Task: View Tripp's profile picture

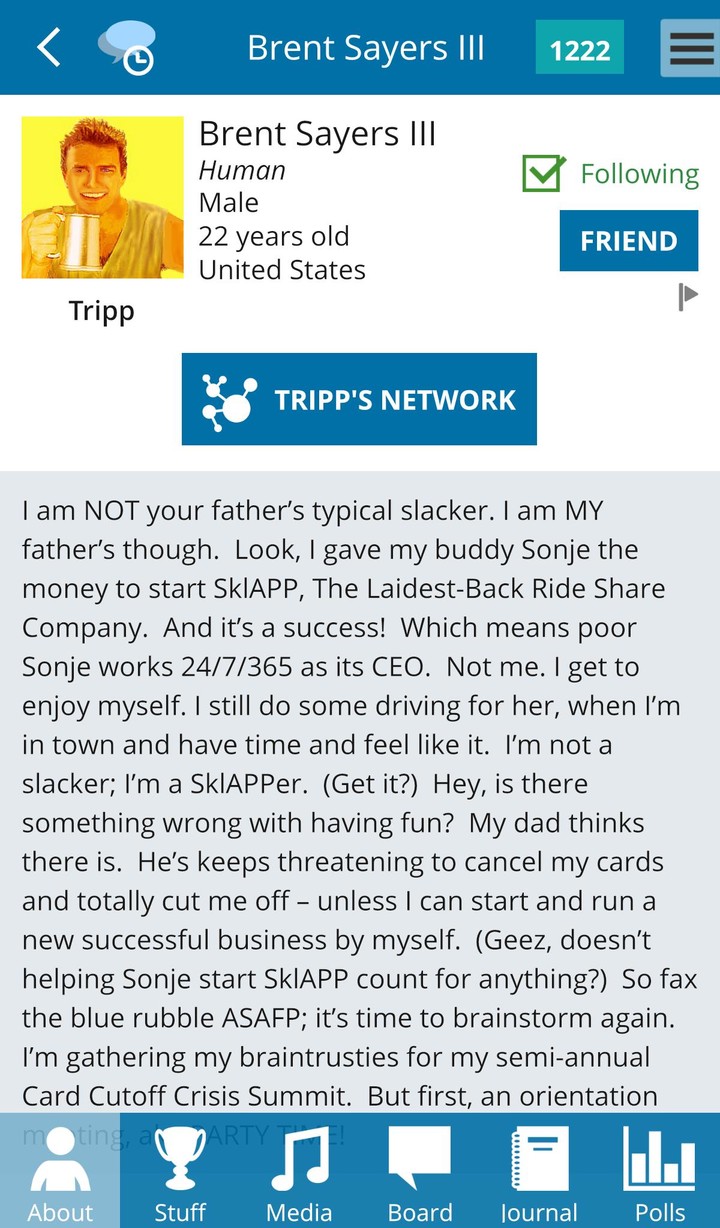Action: pyautogui.click(x=102, y=197)
